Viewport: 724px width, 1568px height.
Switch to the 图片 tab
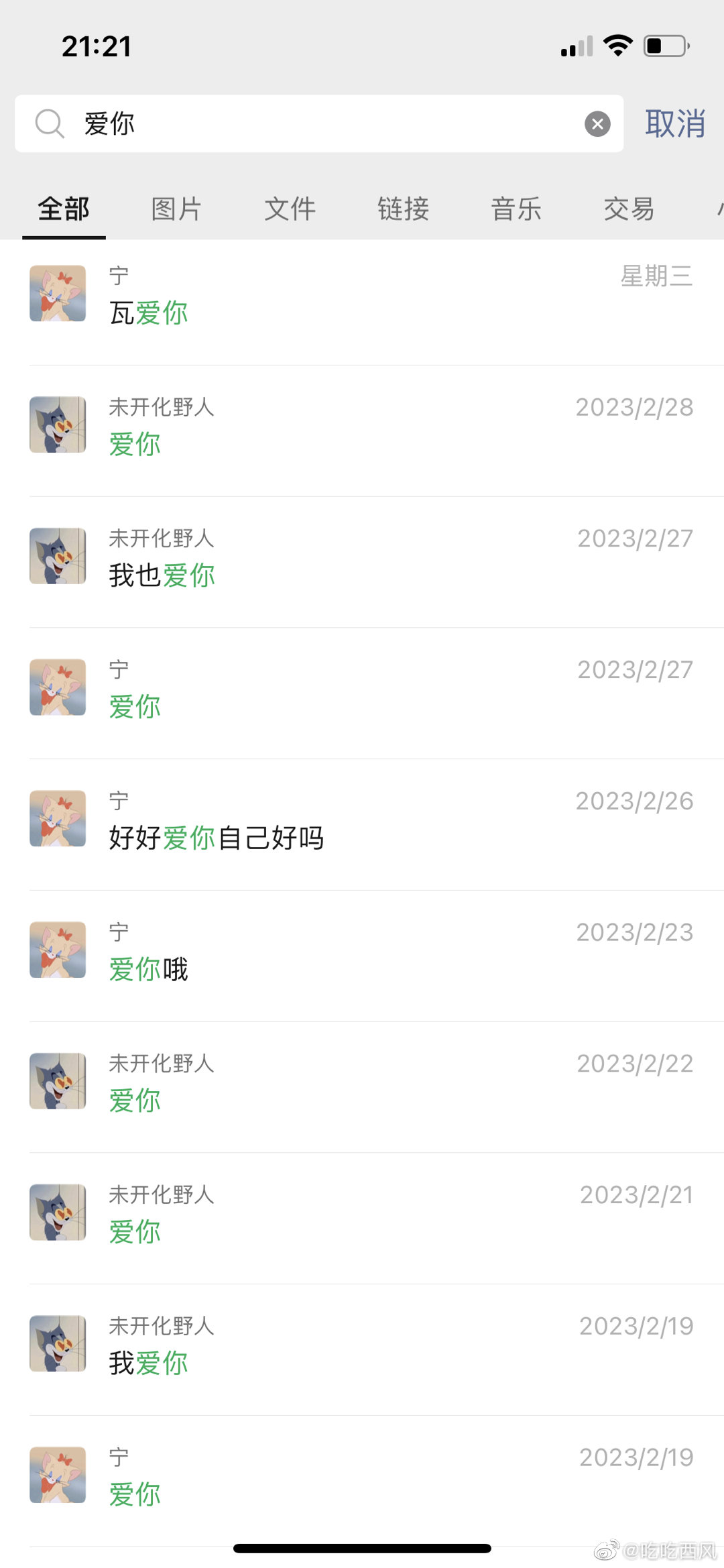pyautogui.click(x=176, y=209)
